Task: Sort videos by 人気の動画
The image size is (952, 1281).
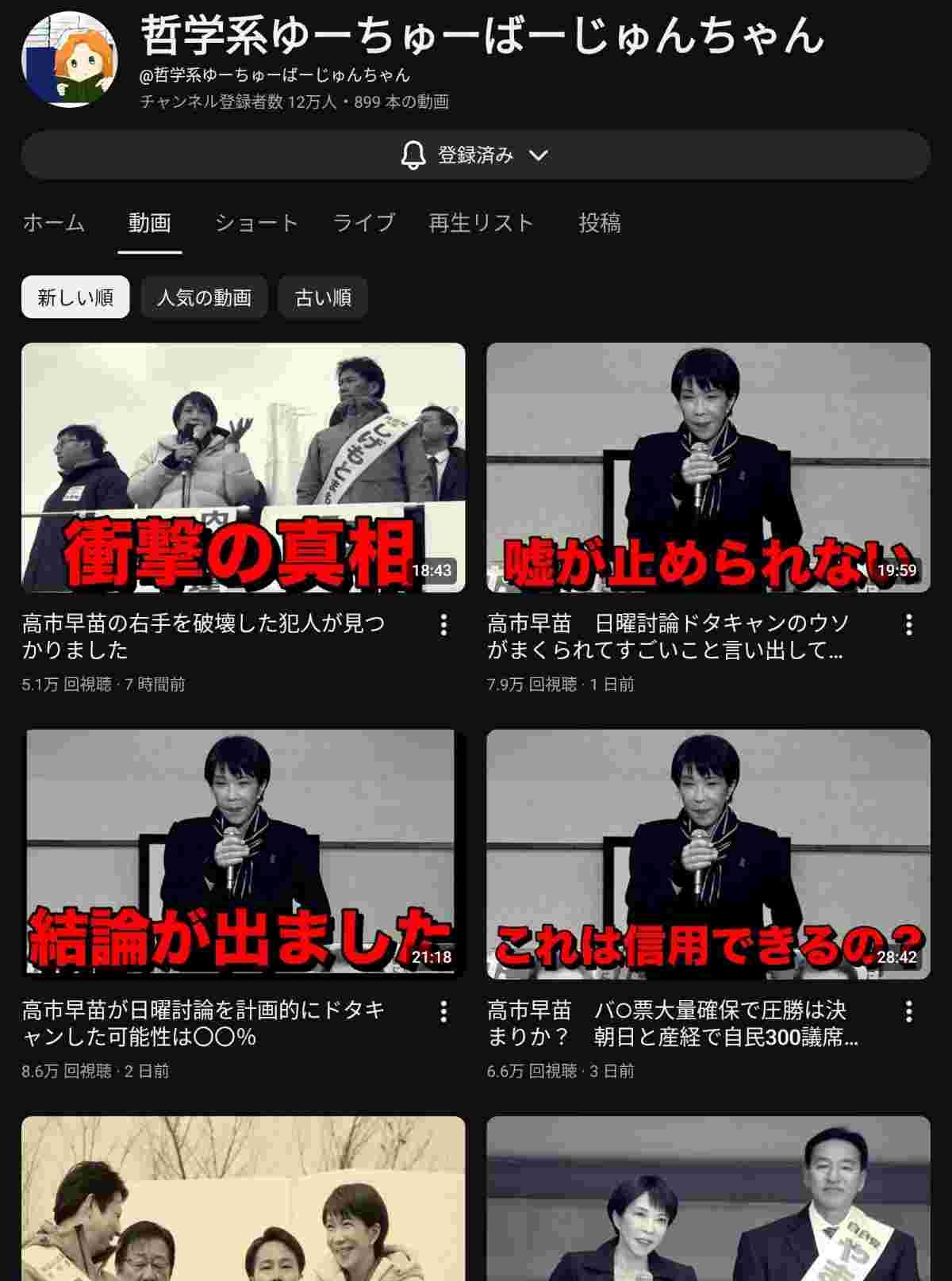Action: [x=204, y=297]
